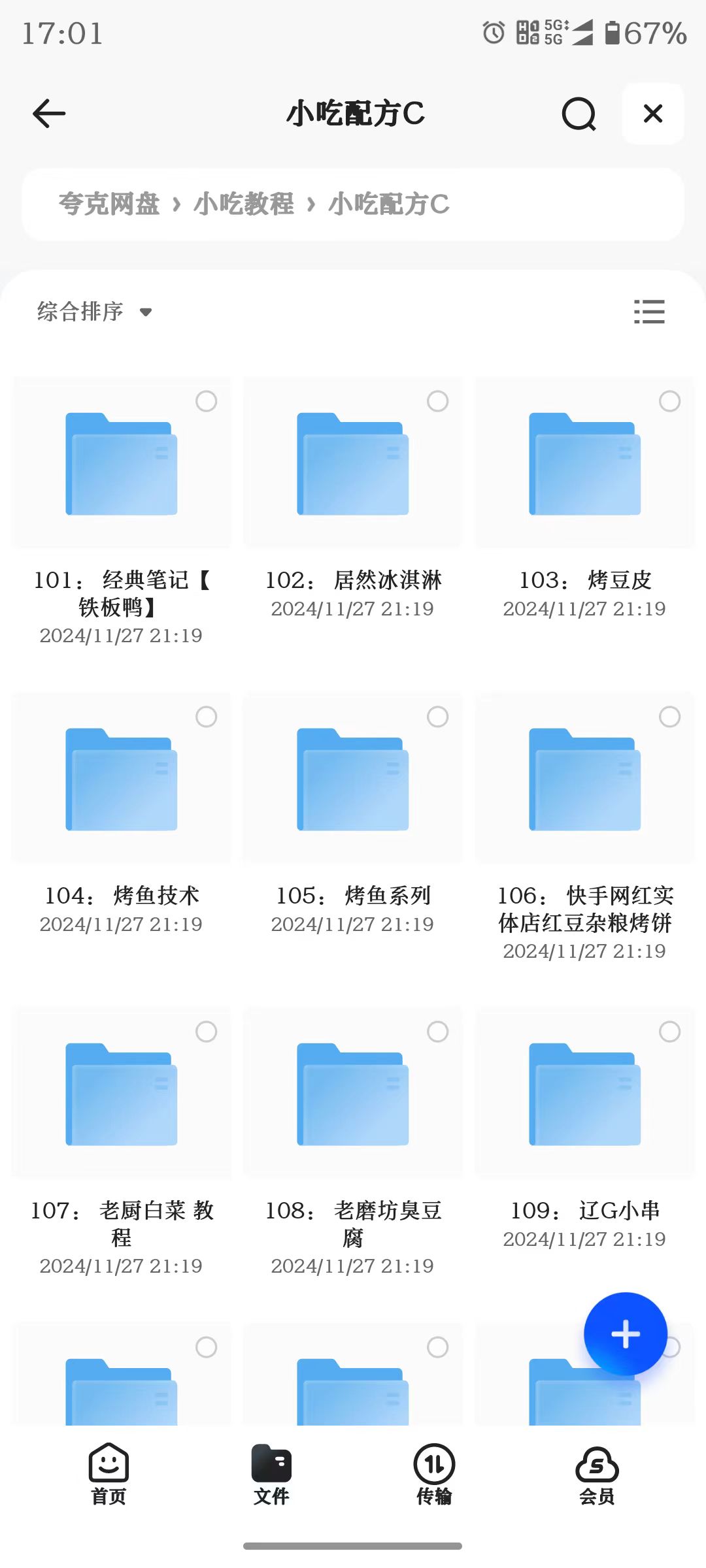Select the checkbox on folder 109 辽G小串
Screen dimensions: 706x1568
pos(667,1032)
